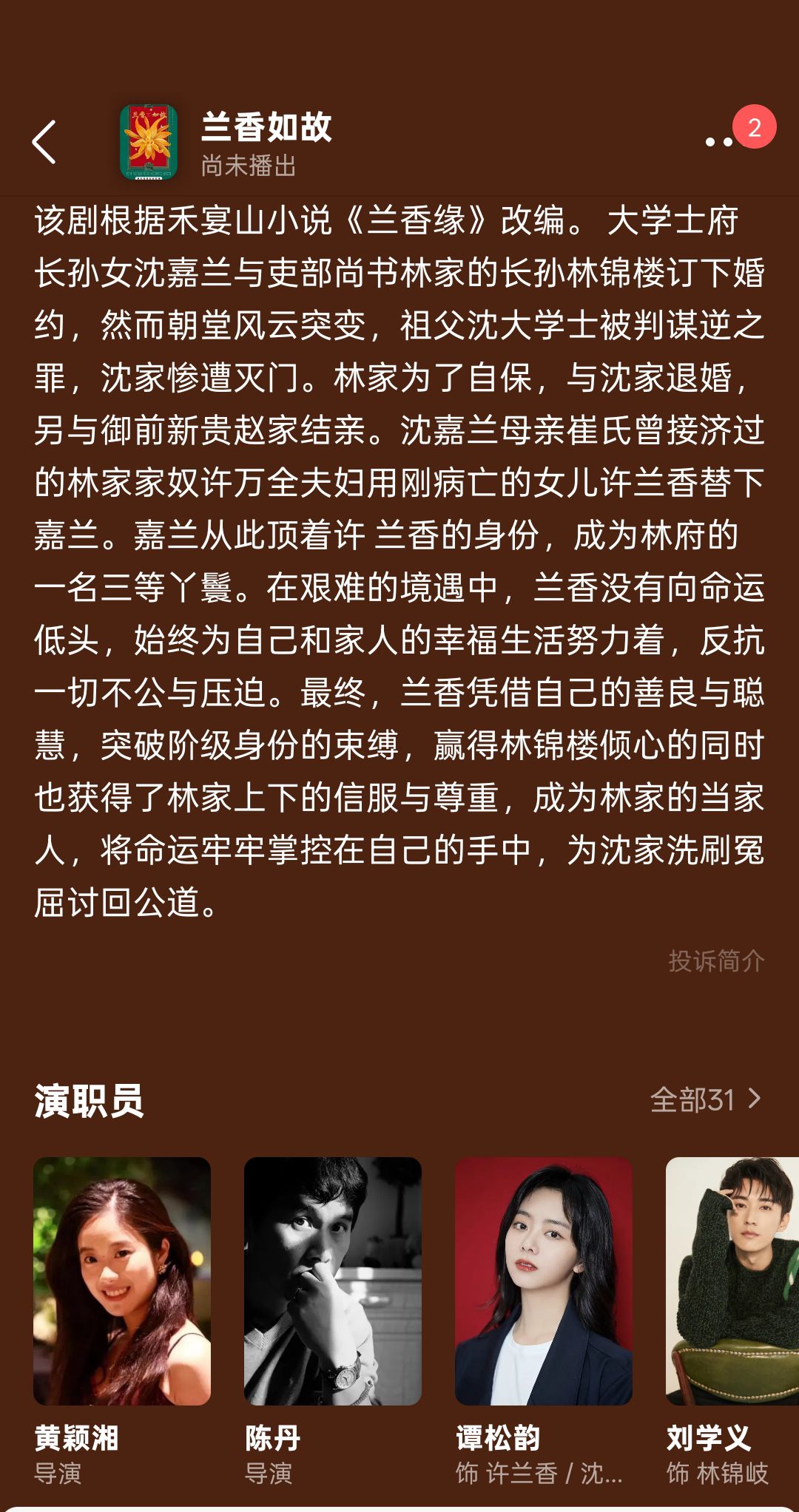Open the 兰香如故 poster thumbnail

click(x=149, y=142)
